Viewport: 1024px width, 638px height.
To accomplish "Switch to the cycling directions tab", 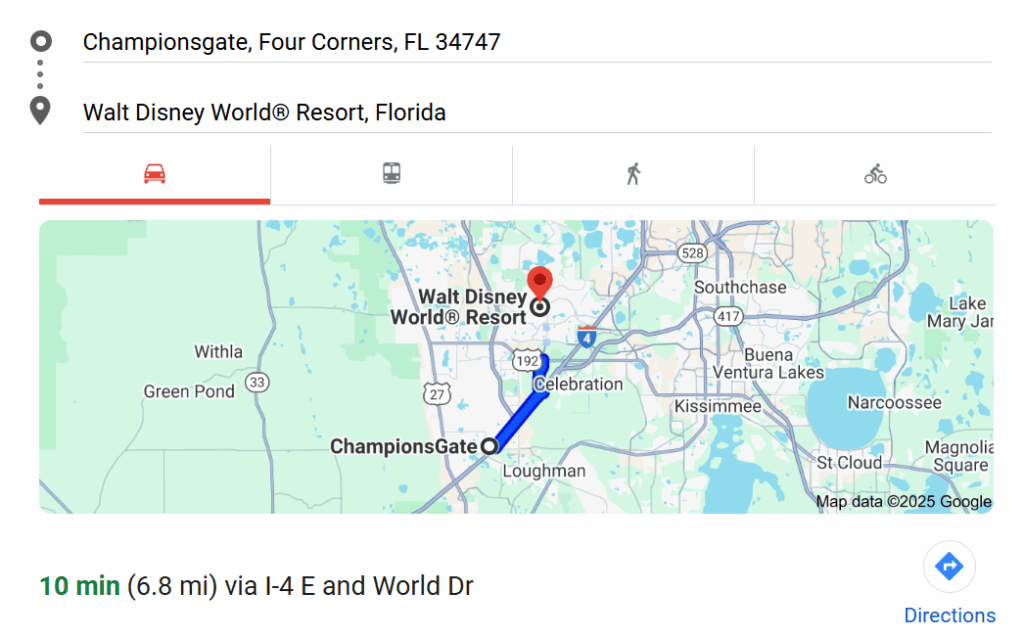I will [x=875, y=174].
